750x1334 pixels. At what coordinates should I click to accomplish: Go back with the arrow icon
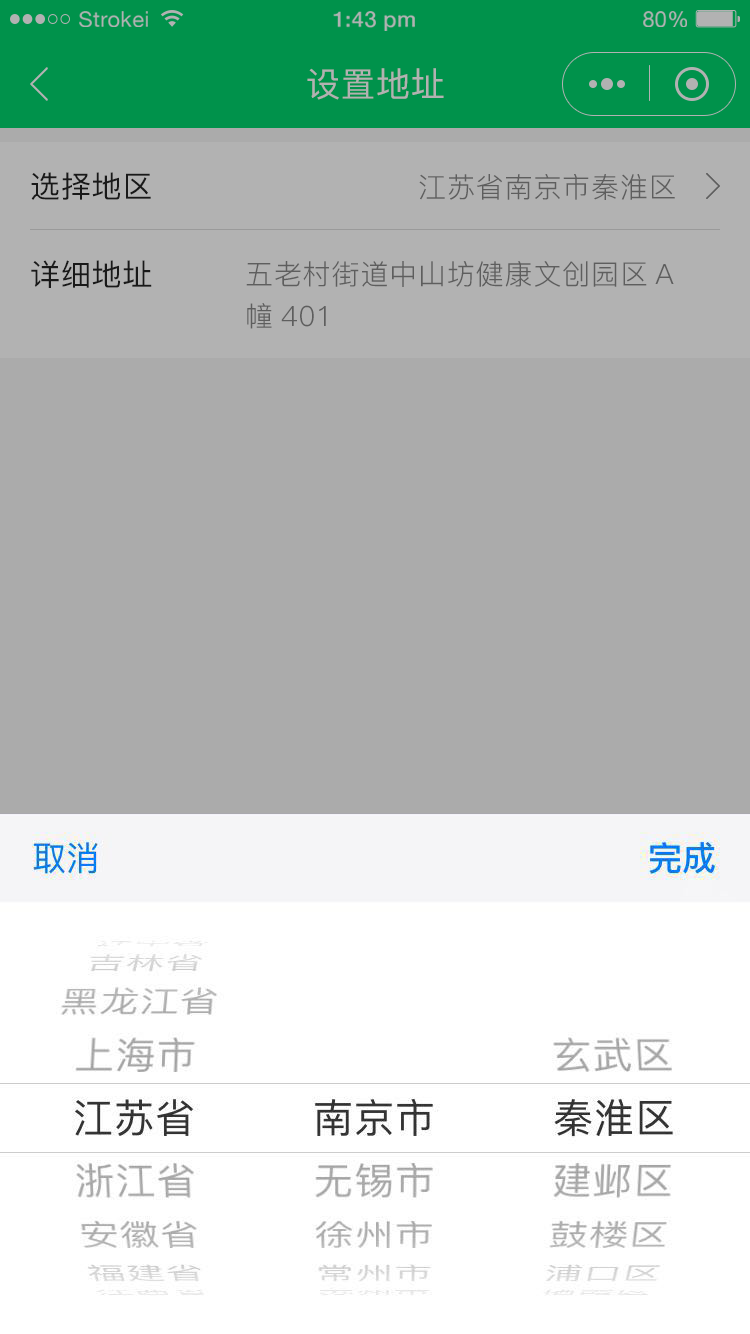(40, 85)
